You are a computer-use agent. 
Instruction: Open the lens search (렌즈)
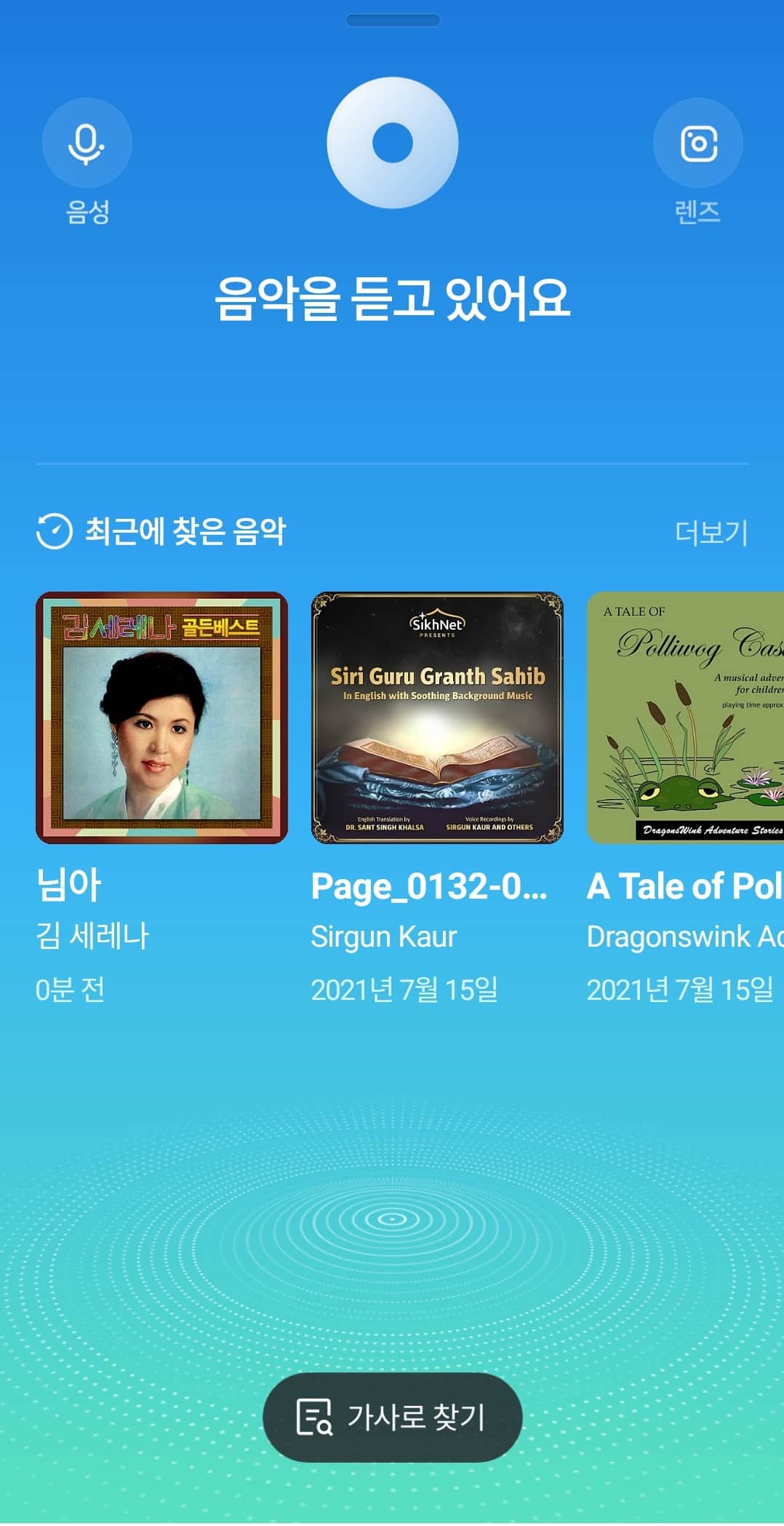coord(697,143)
